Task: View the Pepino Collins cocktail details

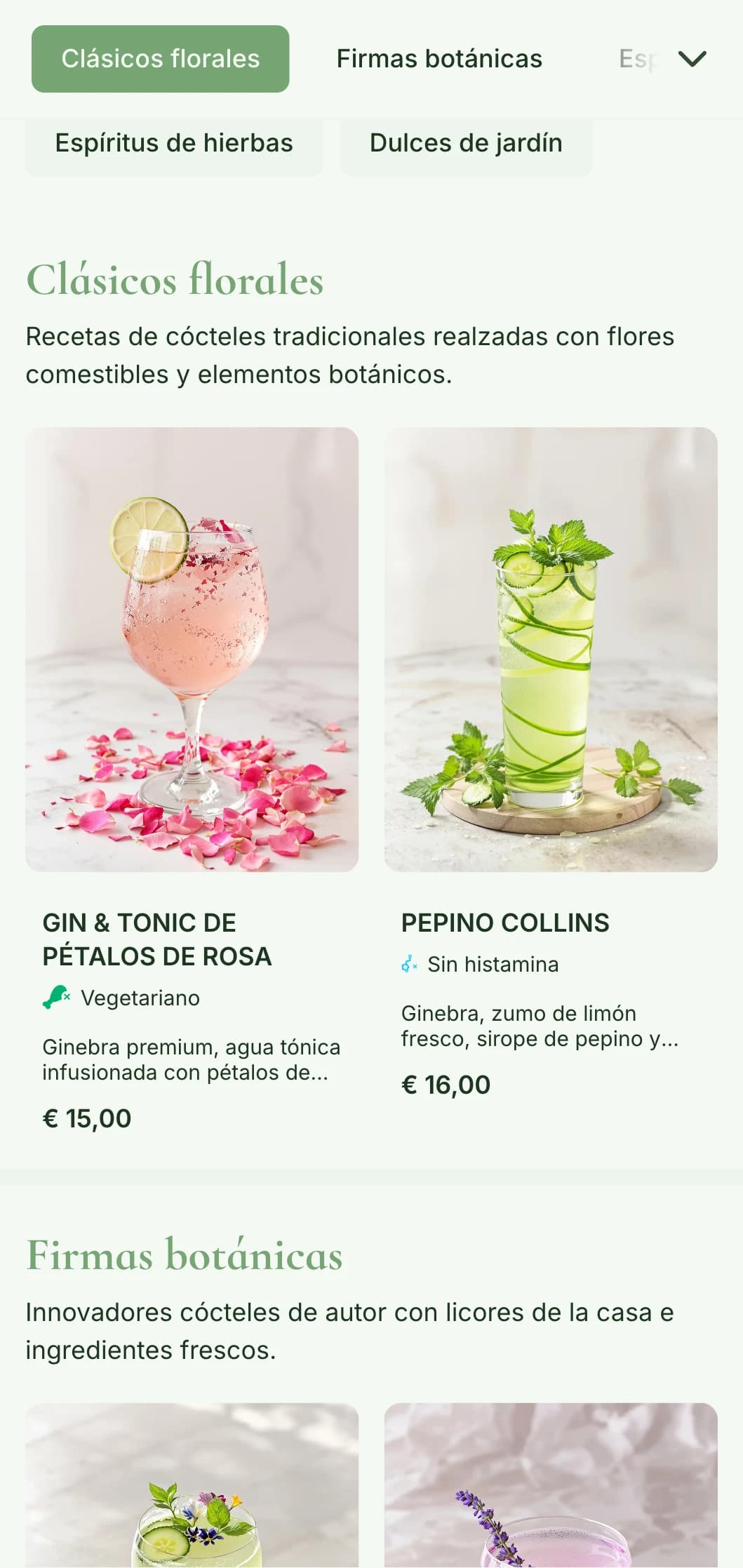Action: point(551,649)
